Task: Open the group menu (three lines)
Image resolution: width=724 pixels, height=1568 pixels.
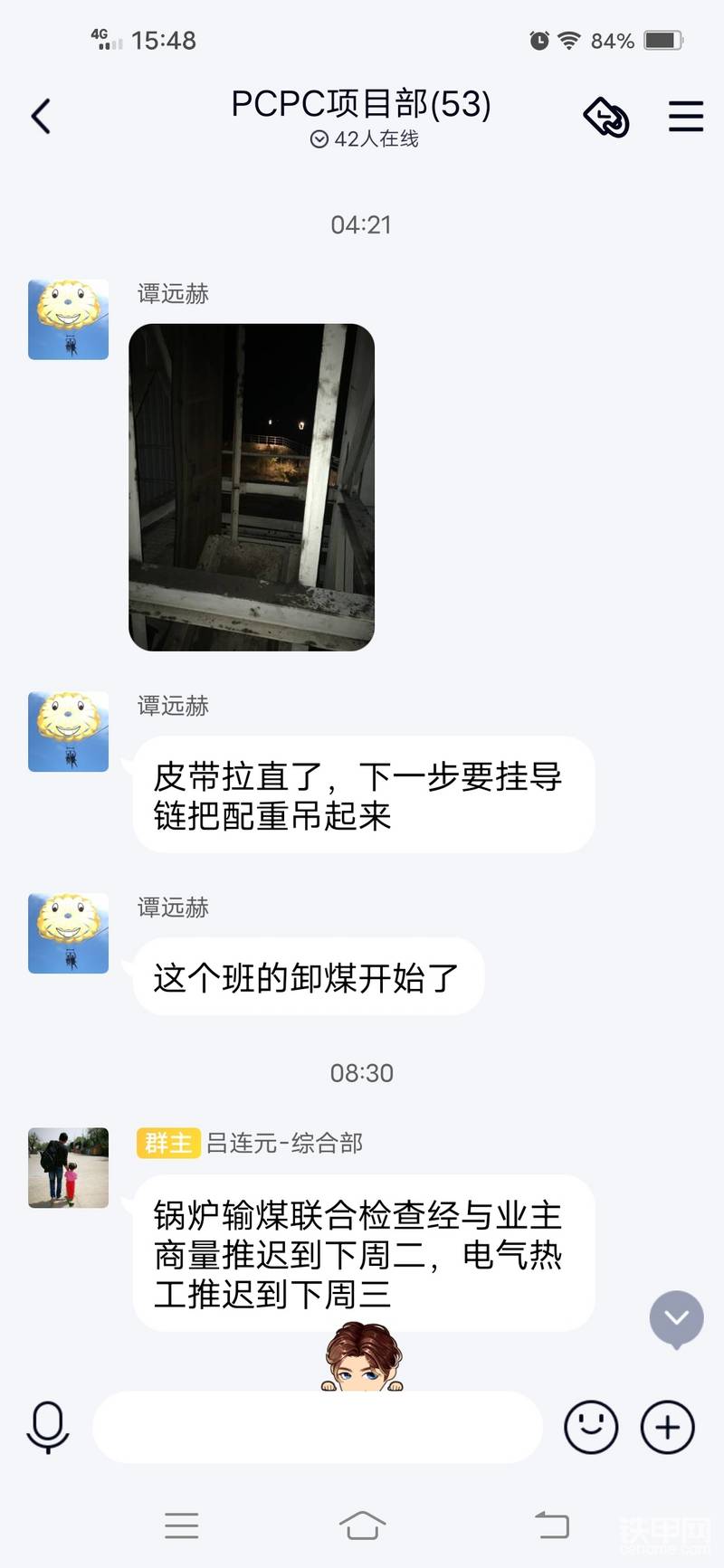Action: [685, 117]
